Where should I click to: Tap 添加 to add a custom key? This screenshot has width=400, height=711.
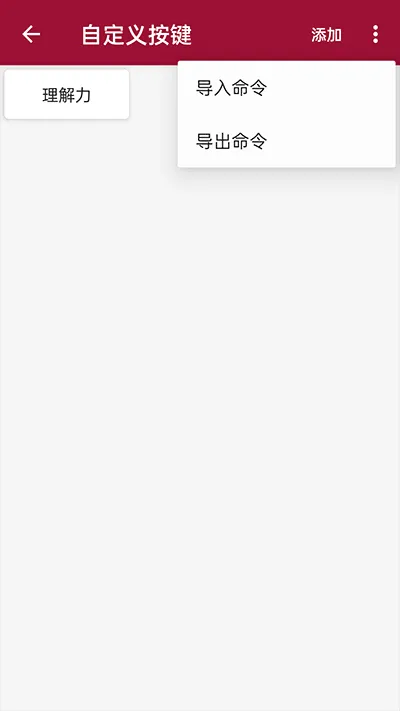pyautogui.click(x=327, y=35)
